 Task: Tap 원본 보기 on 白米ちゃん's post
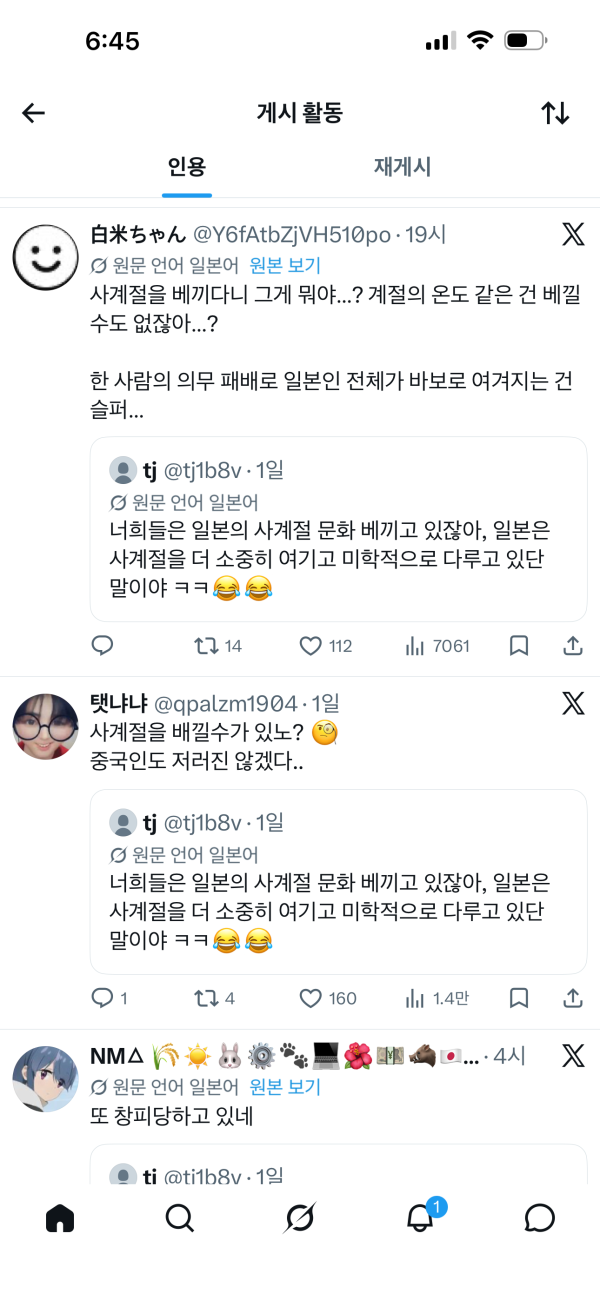285,266
